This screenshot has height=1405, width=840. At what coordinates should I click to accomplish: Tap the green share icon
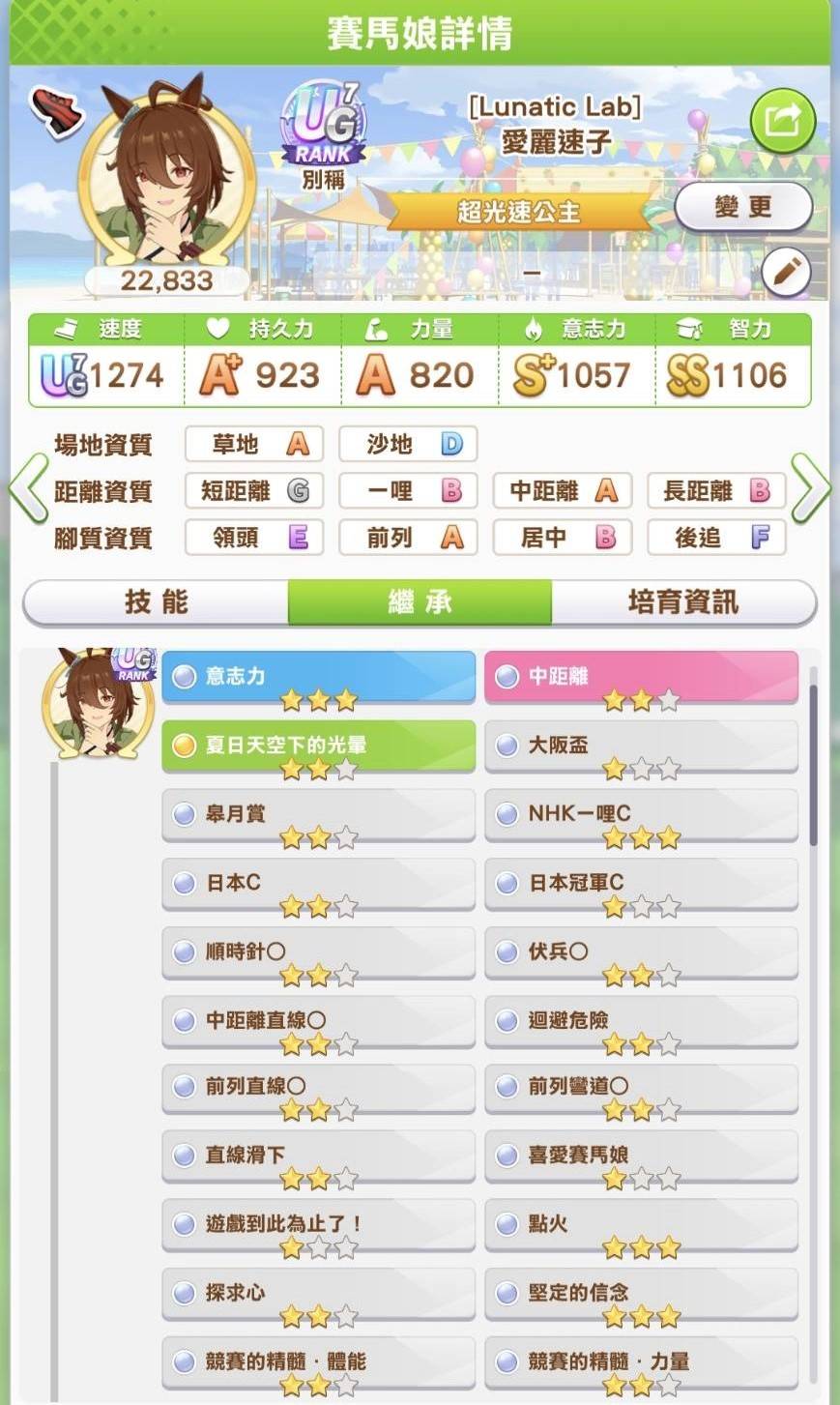click(x=783, y=121)
